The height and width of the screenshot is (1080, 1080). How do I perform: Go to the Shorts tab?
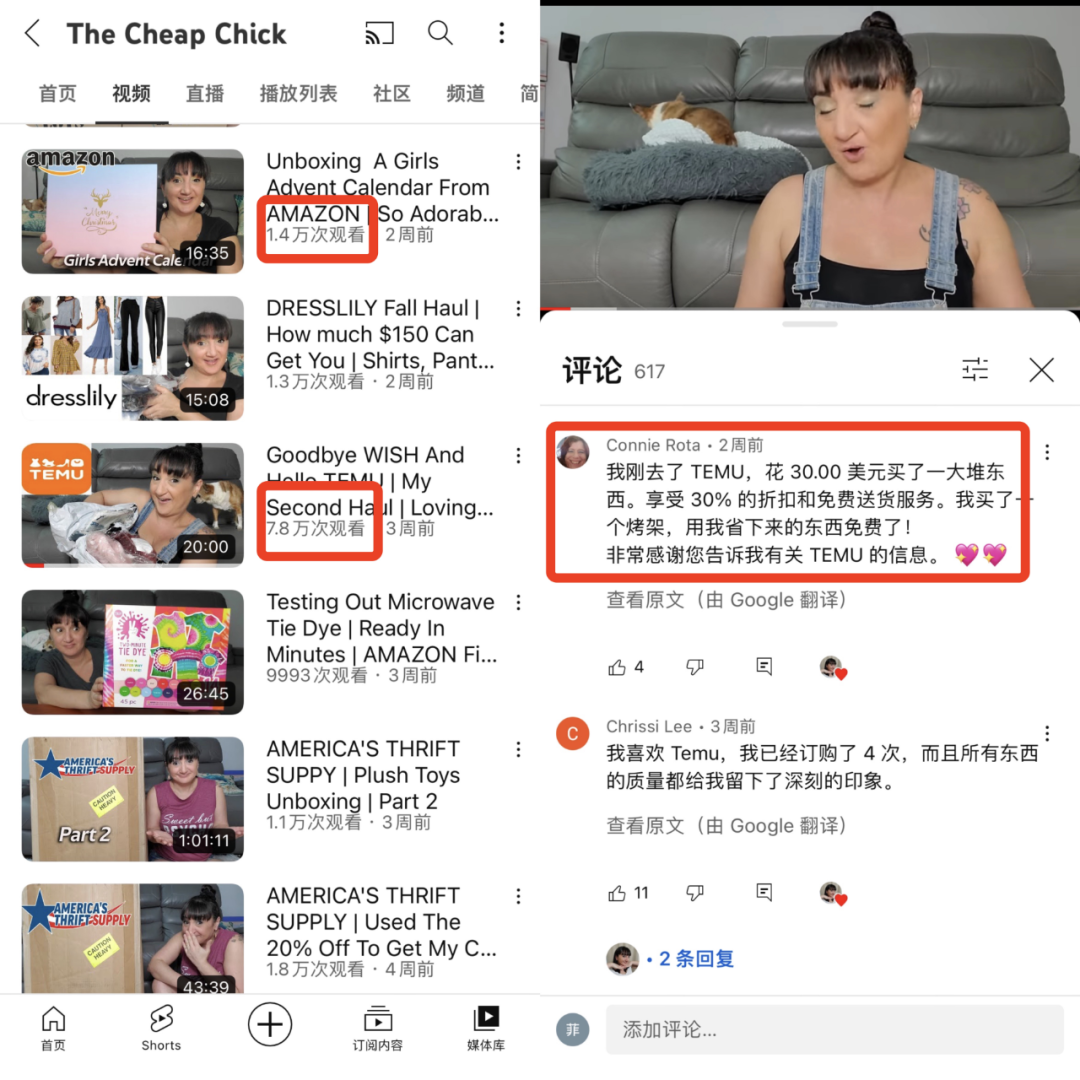[161, 1028]
